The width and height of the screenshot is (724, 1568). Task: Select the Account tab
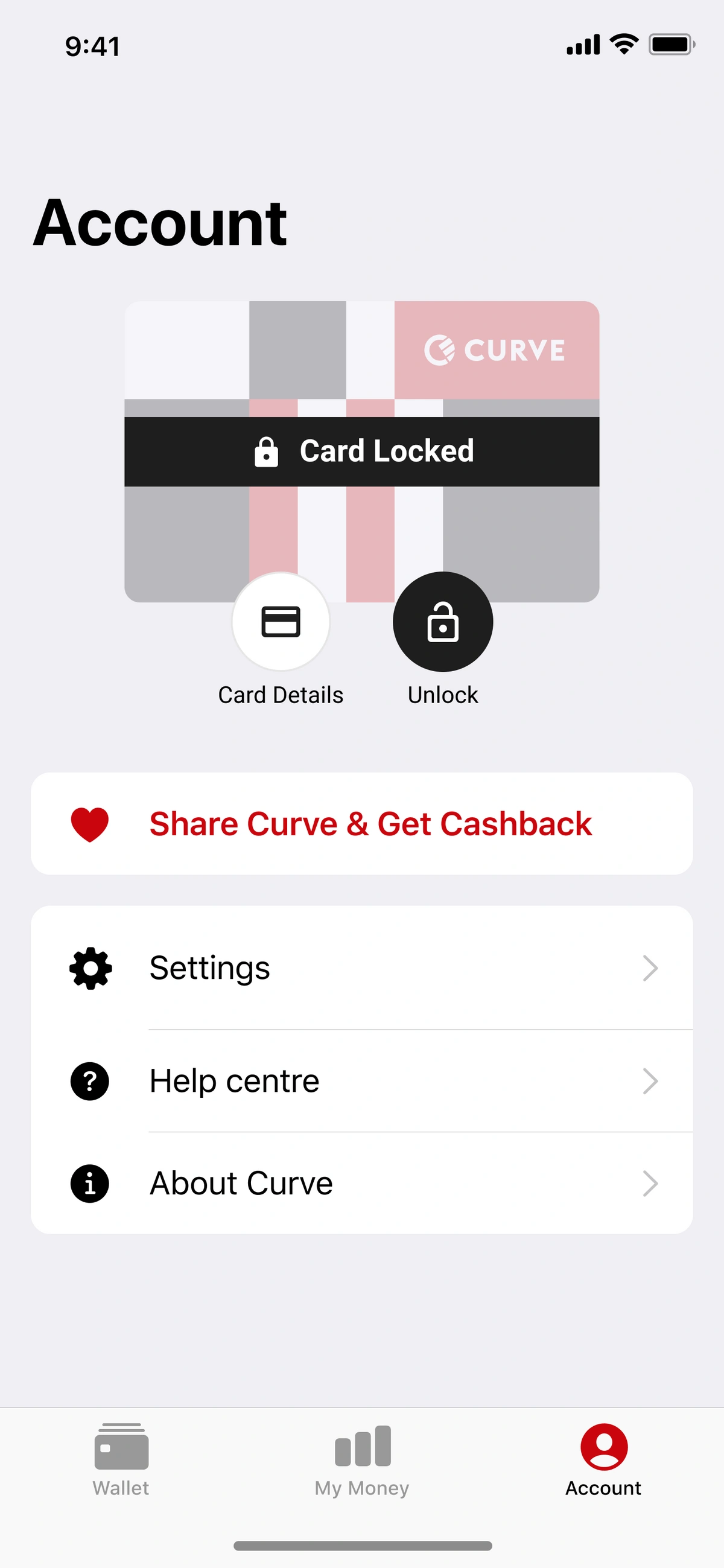603,1461
